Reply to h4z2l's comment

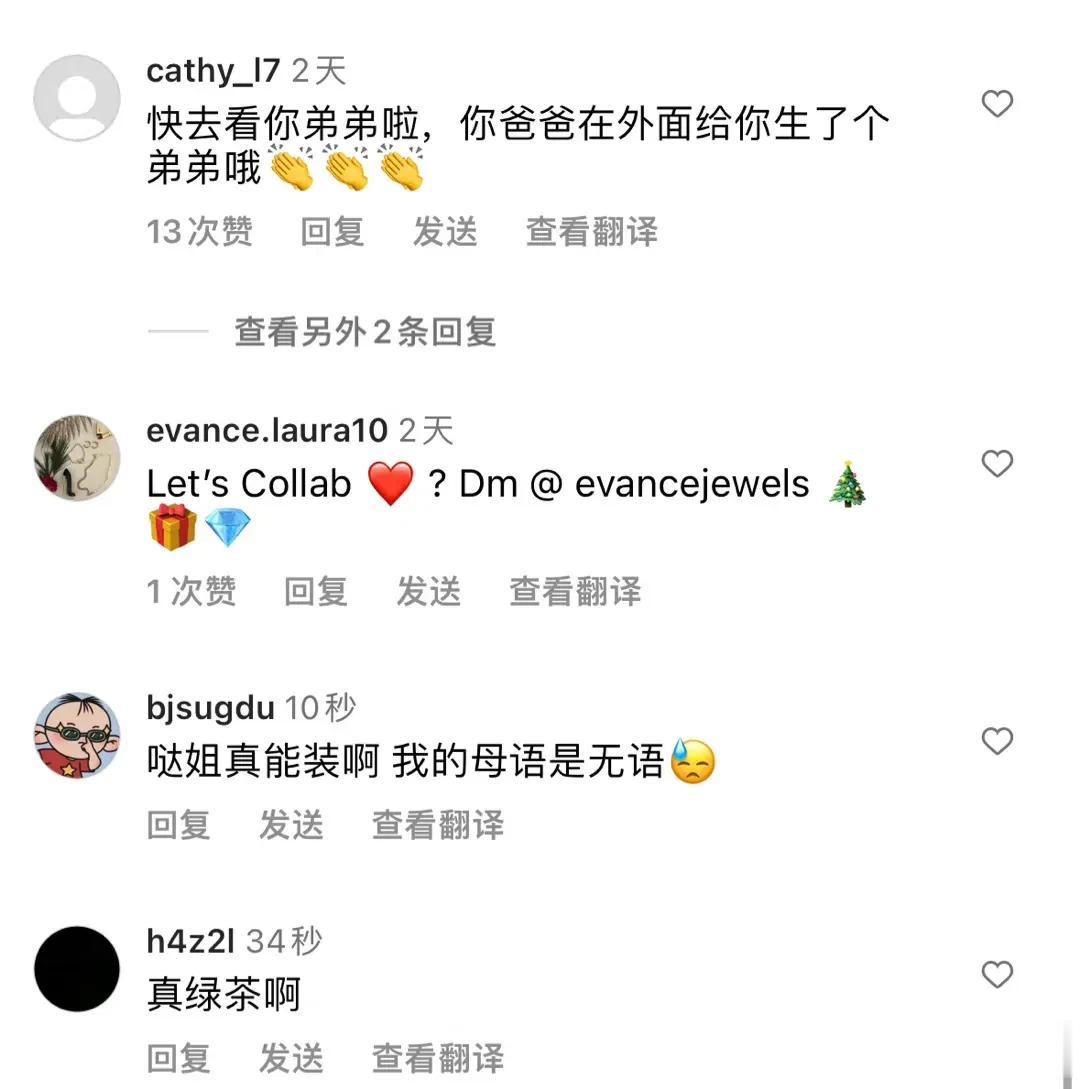179,1059
